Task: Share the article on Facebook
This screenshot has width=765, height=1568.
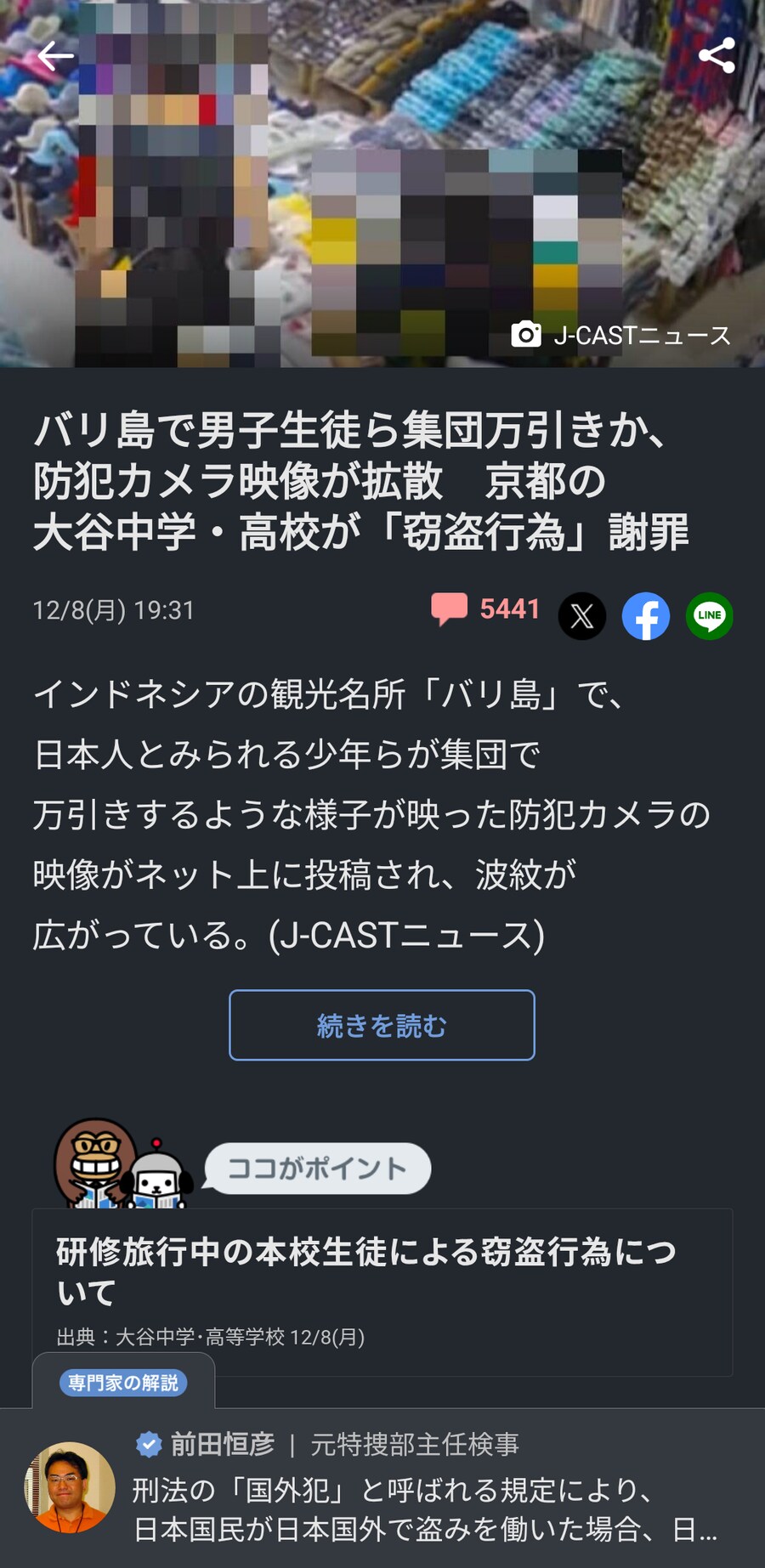Action: (646, 616)
